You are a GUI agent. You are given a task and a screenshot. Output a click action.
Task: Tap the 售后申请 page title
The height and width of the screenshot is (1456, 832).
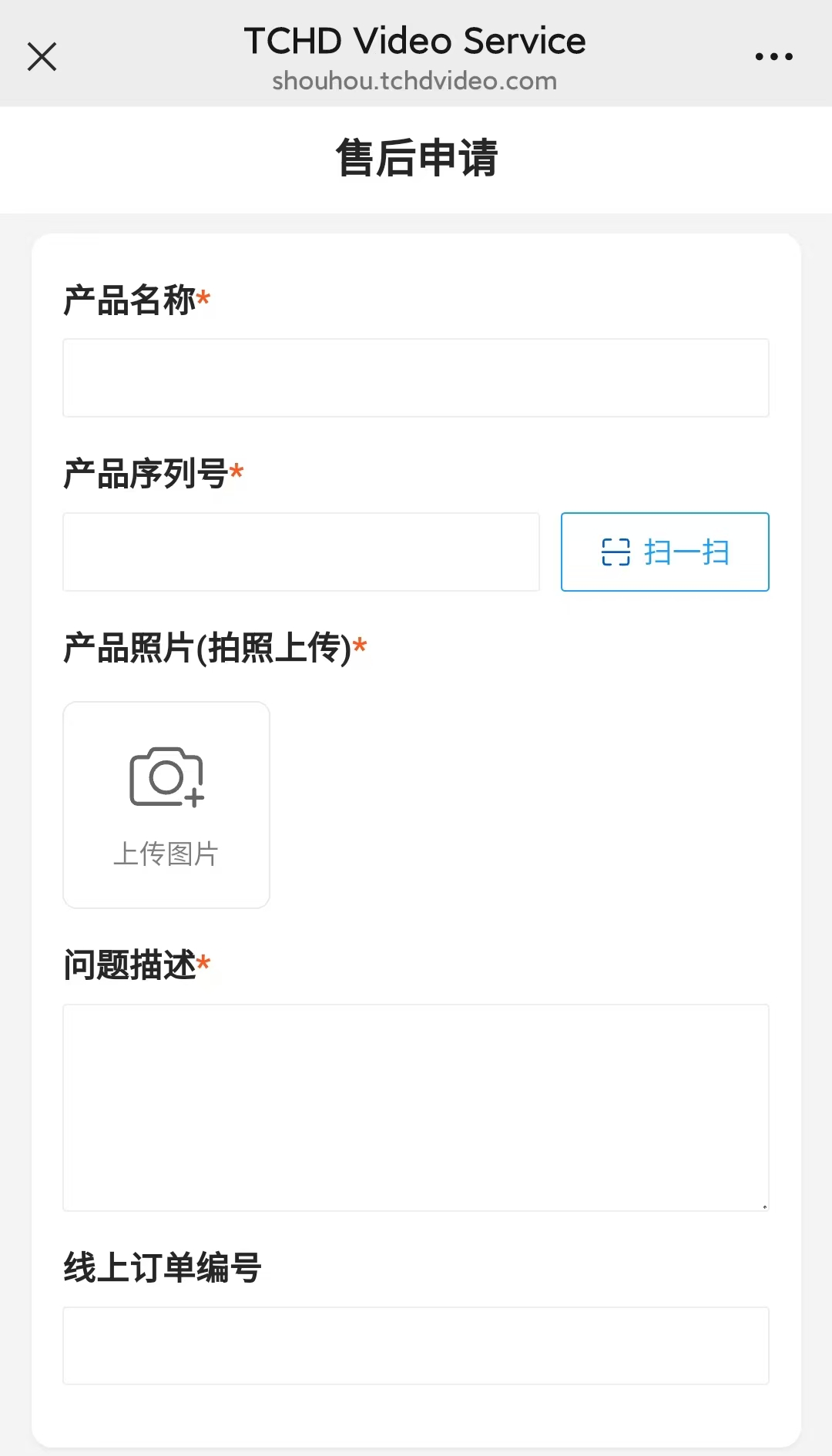[x=417, y=159]
